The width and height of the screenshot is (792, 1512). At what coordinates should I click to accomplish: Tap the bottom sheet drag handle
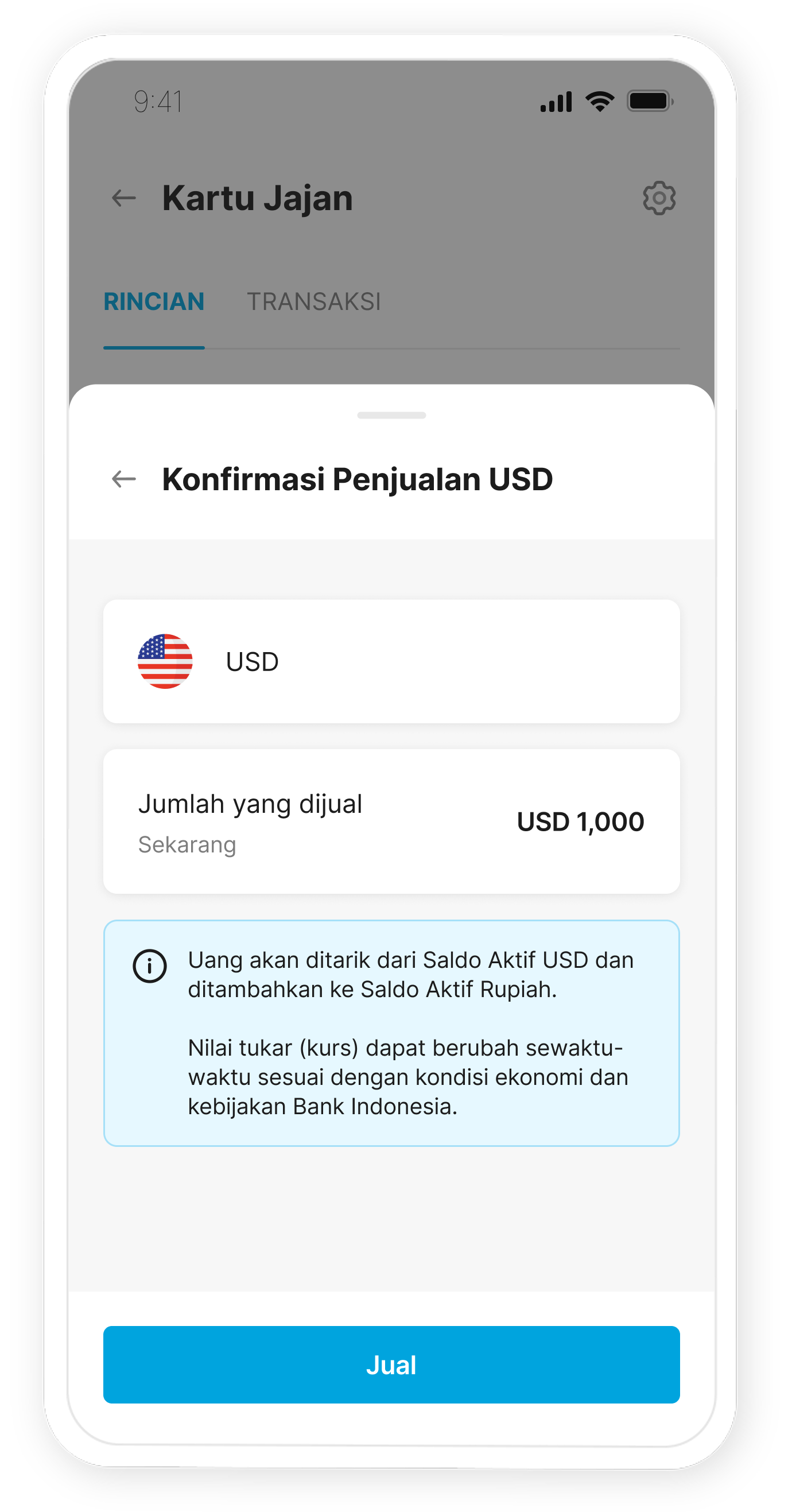(391, 416)
